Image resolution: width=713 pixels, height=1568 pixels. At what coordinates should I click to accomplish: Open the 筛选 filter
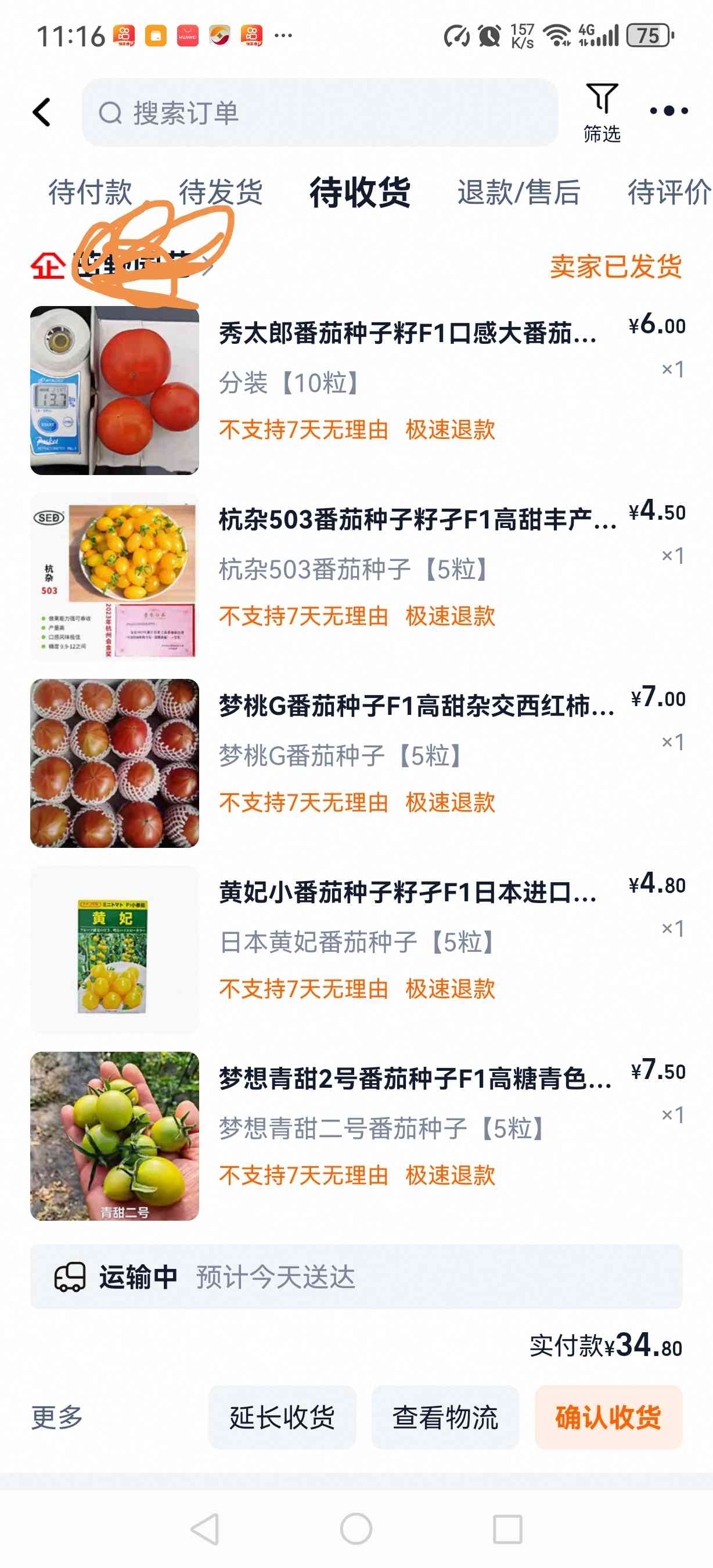[x=602, y=113]
